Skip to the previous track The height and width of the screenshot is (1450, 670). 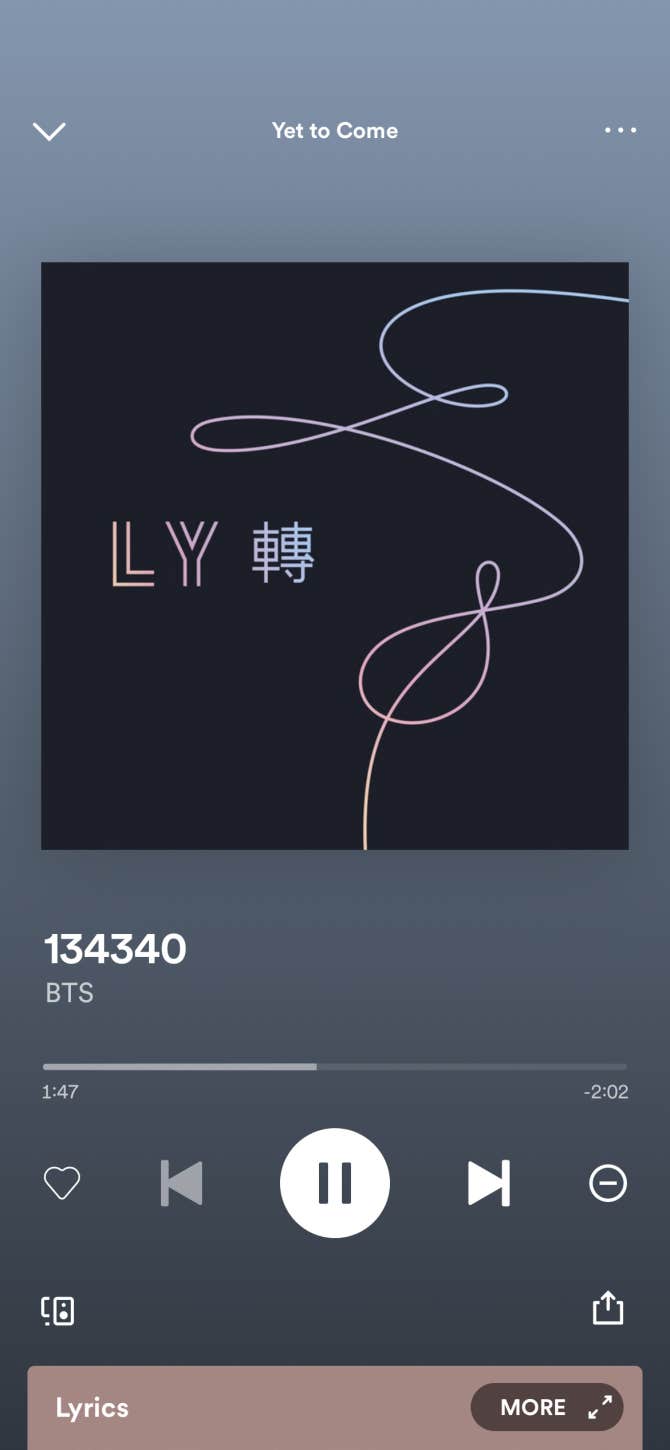click(x=182, y=1183)
